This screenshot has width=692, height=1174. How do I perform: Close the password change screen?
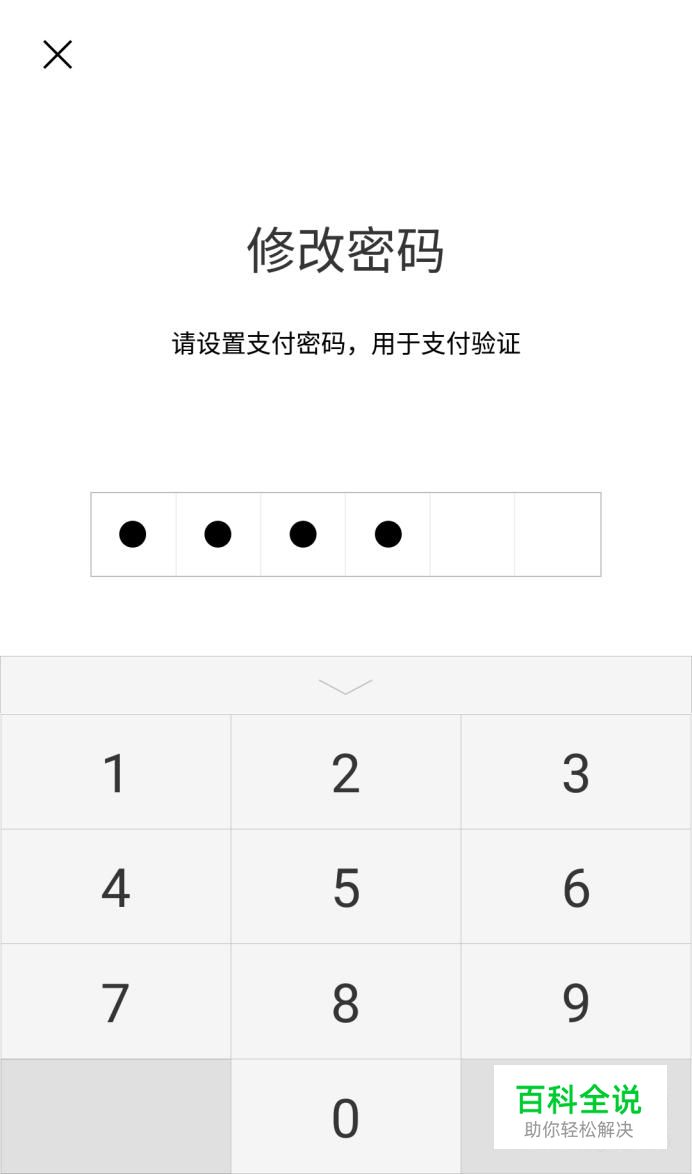(x=58, y=55)
